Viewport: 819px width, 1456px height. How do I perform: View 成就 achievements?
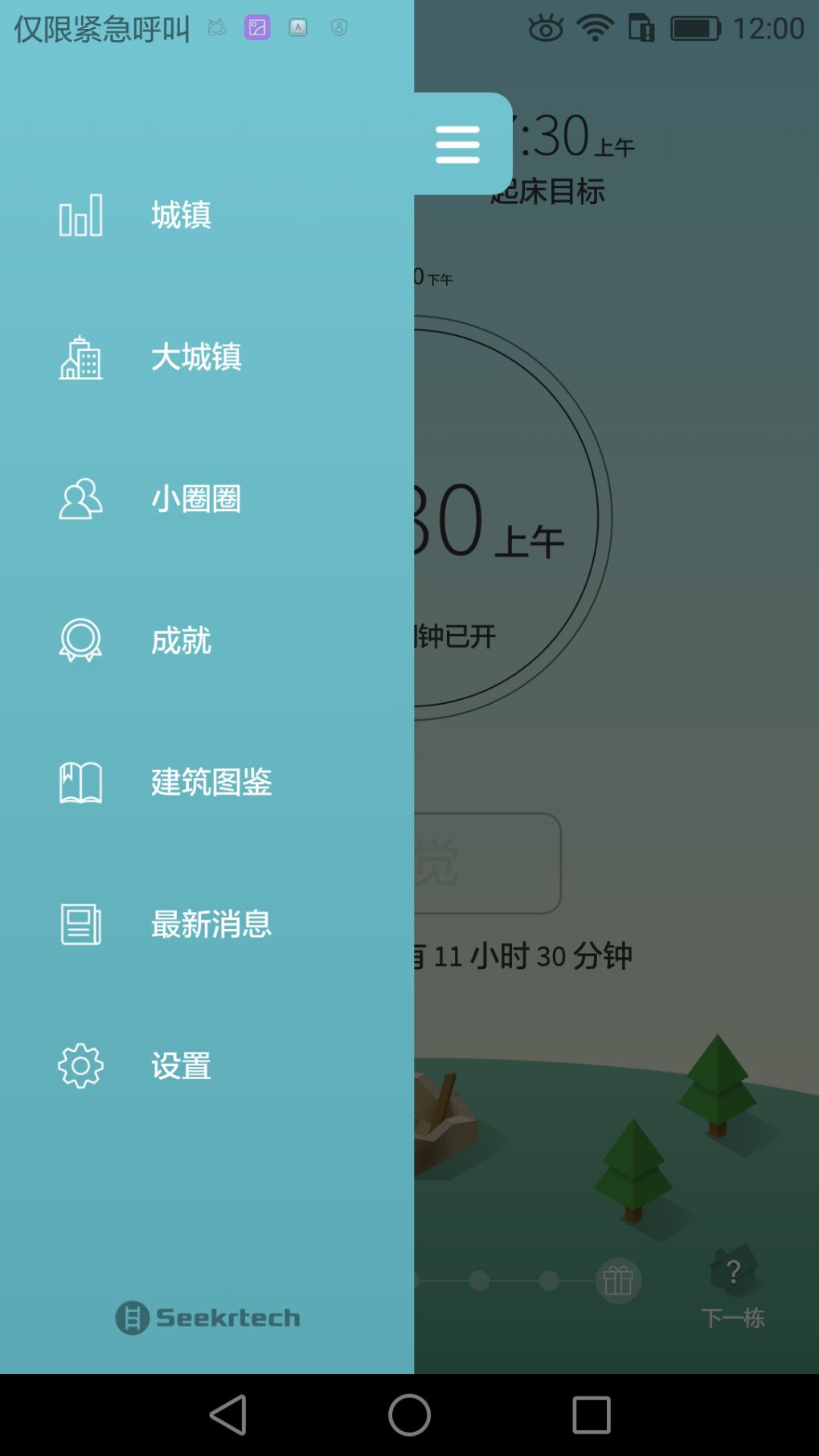click(207, 640)
